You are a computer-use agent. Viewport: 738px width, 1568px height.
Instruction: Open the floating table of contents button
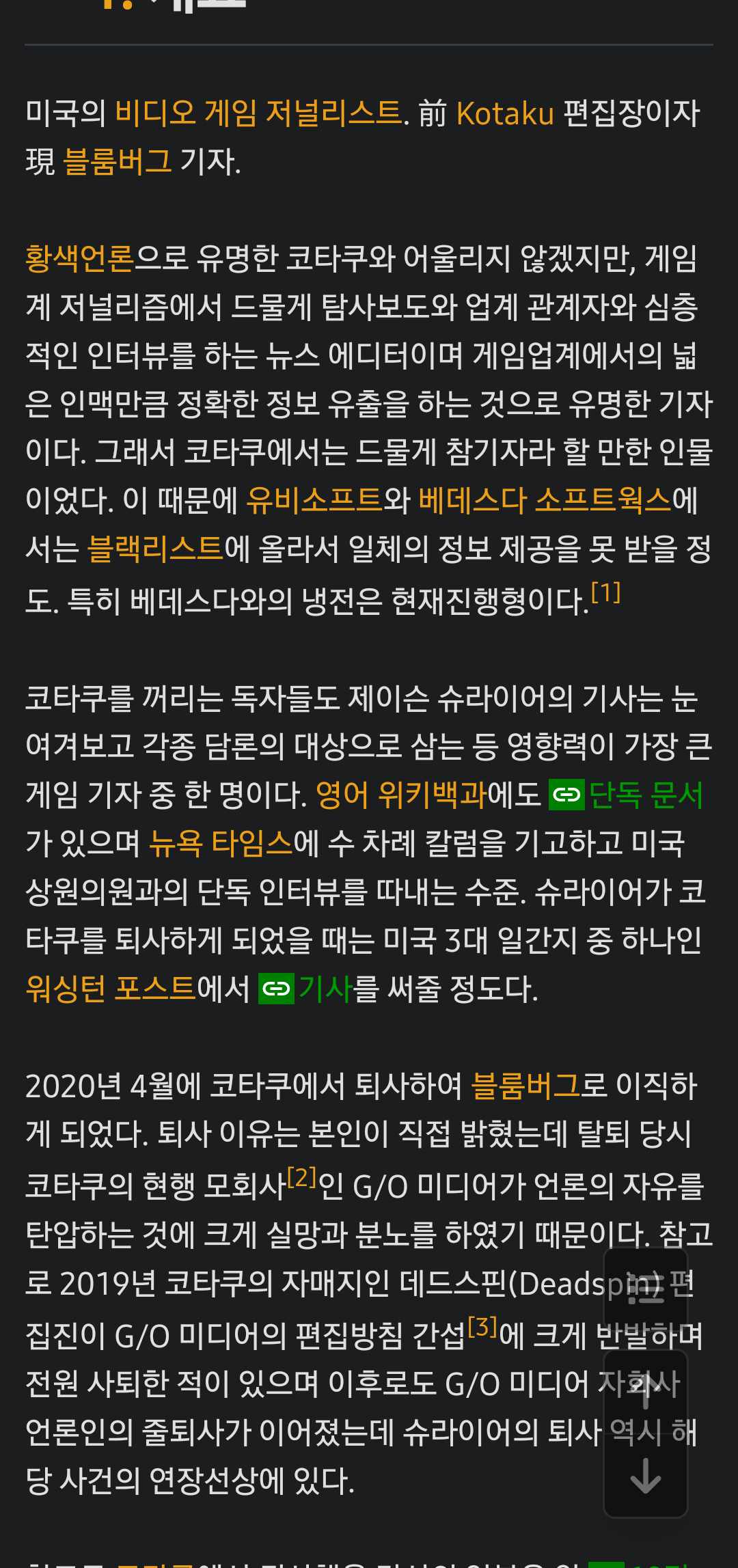click(x=645, y=1288)
